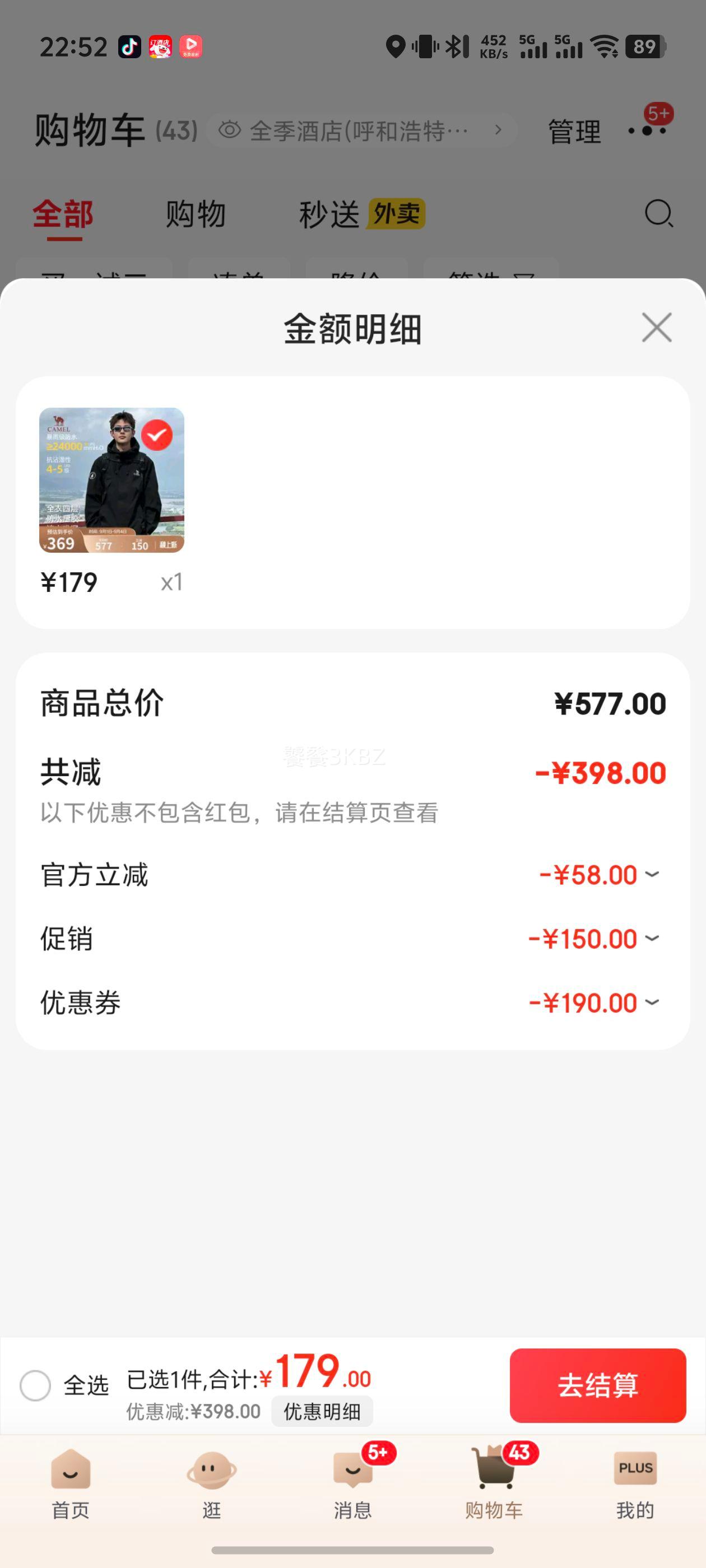The image size is (706, 1568).
Task: Collapse details via 优惠明细 button
Action: click(322, 1412)
